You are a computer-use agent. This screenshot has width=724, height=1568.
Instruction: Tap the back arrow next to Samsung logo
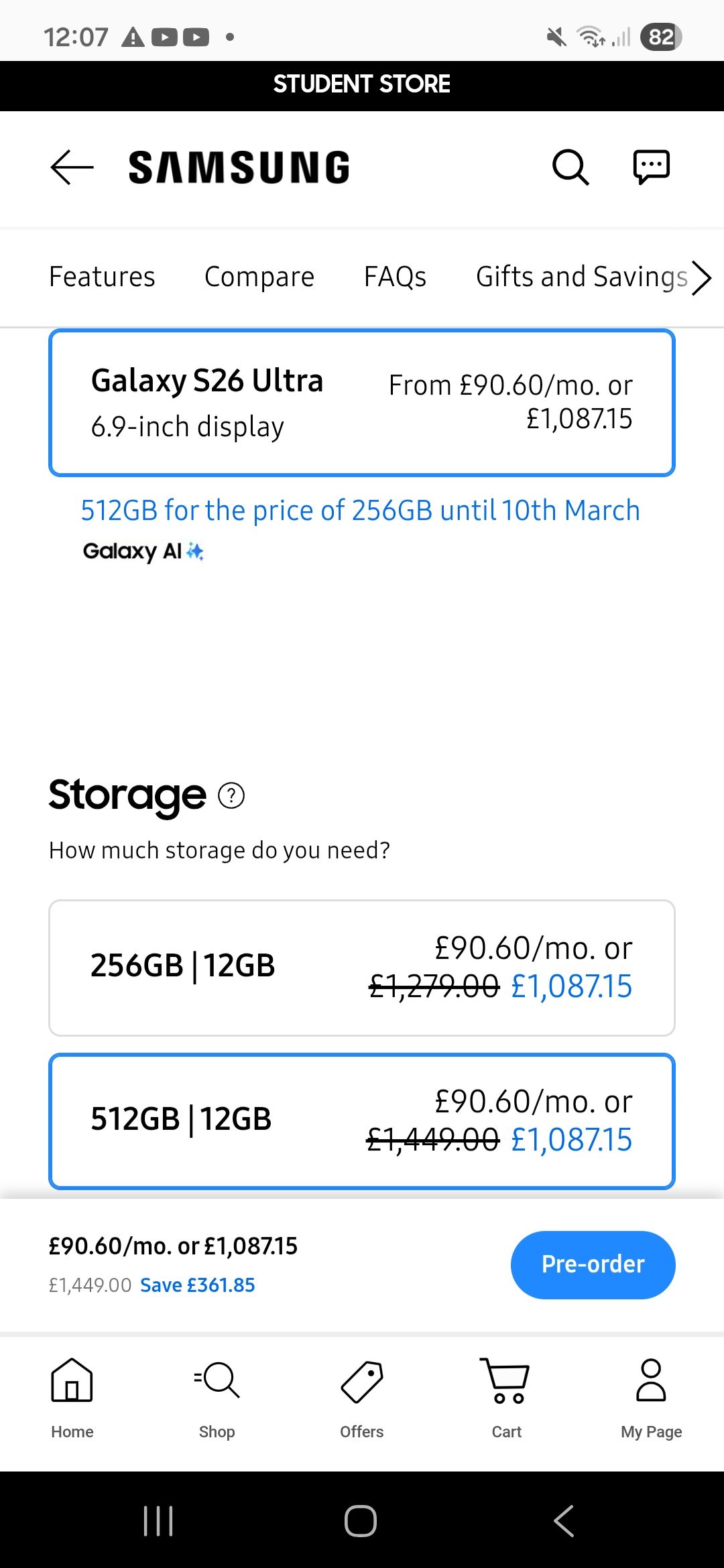pyautogui.click(x=70, y=168)
